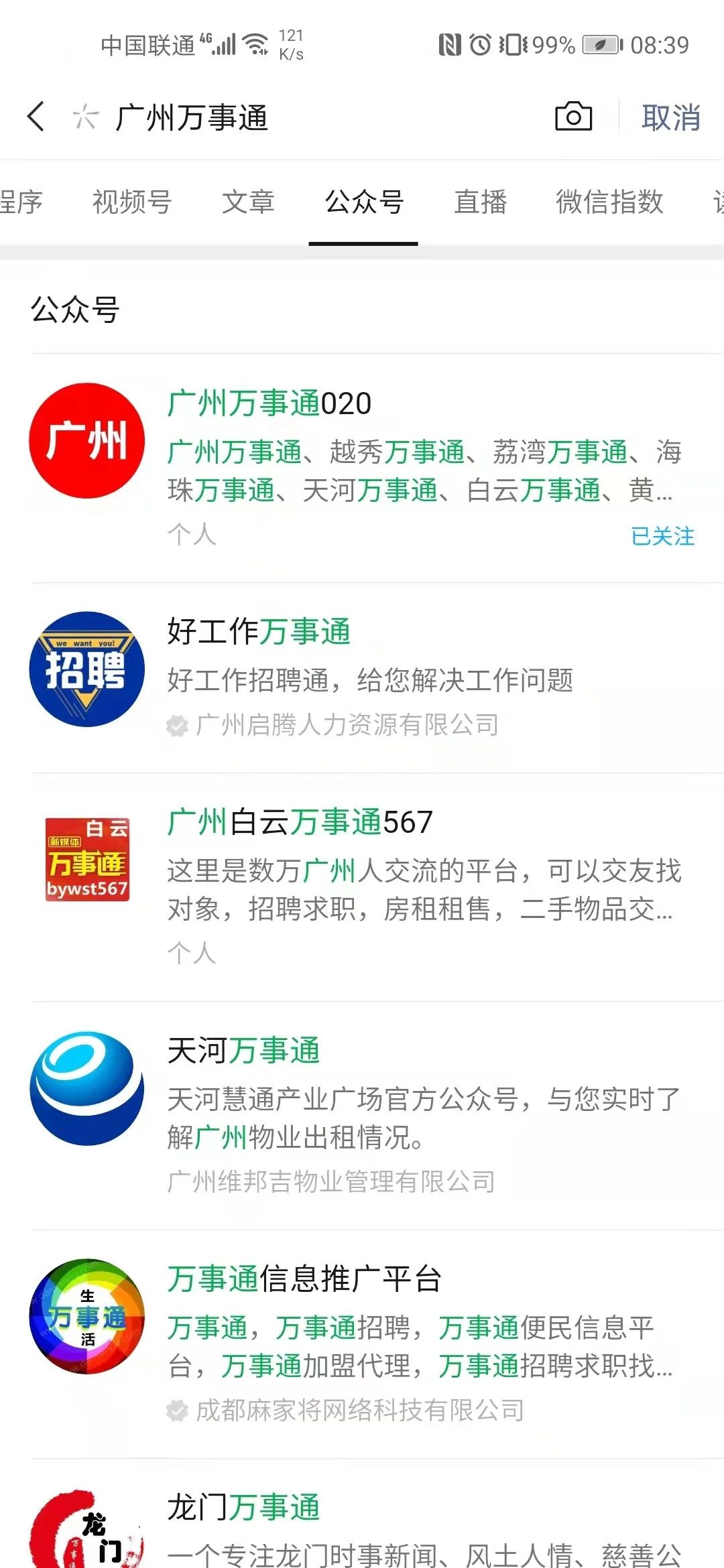Image resolution: width=724 pixels, height=1568 pixels.
Task: Open the 广州白云万事通567 result
Action: [x=362, y=887]
